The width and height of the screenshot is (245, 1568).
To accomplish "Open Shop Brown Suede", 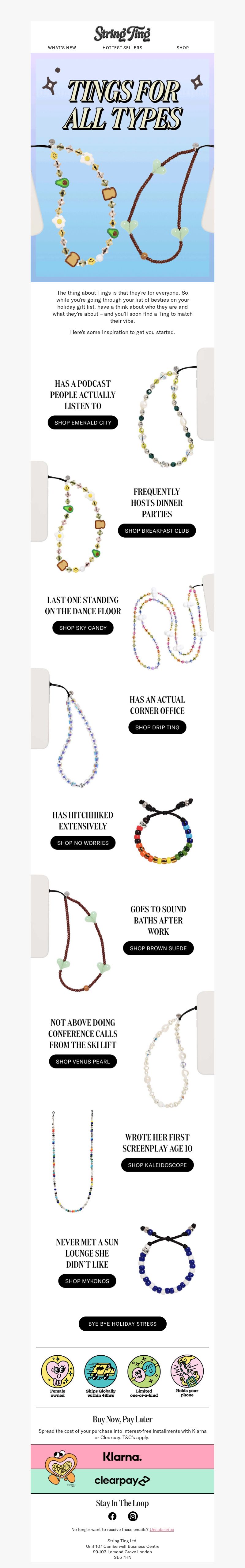I will 158,948.
